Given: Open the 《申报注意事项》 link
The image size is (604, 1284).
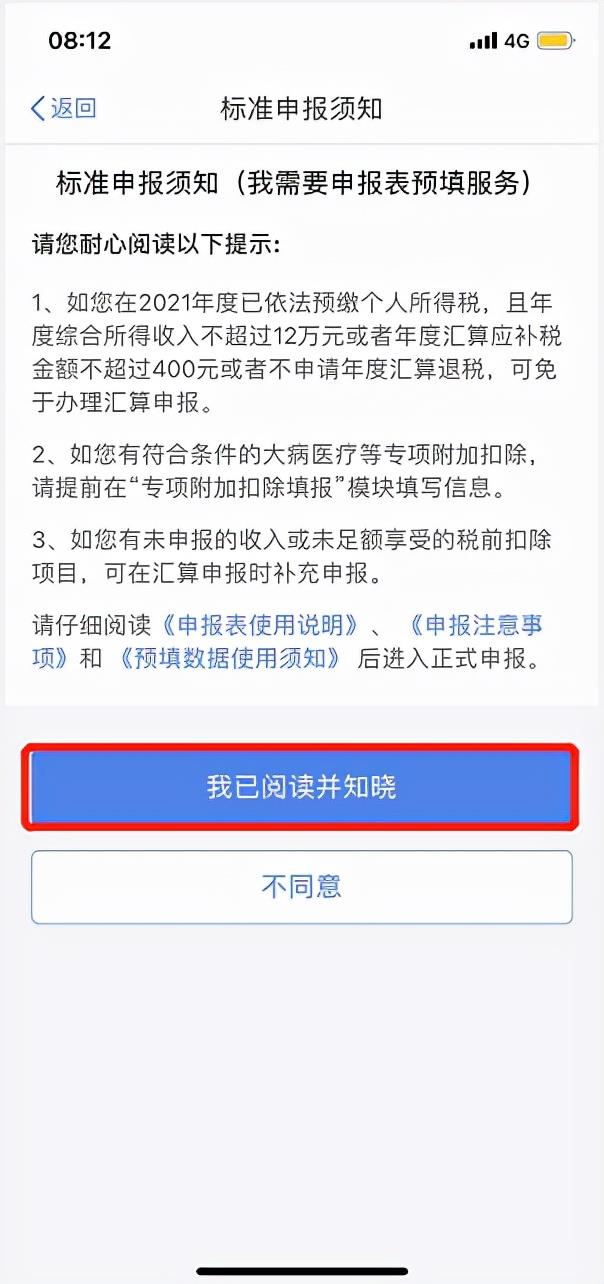Looking at the screenshot, I should pyautogui.click(x=477, y=626).
